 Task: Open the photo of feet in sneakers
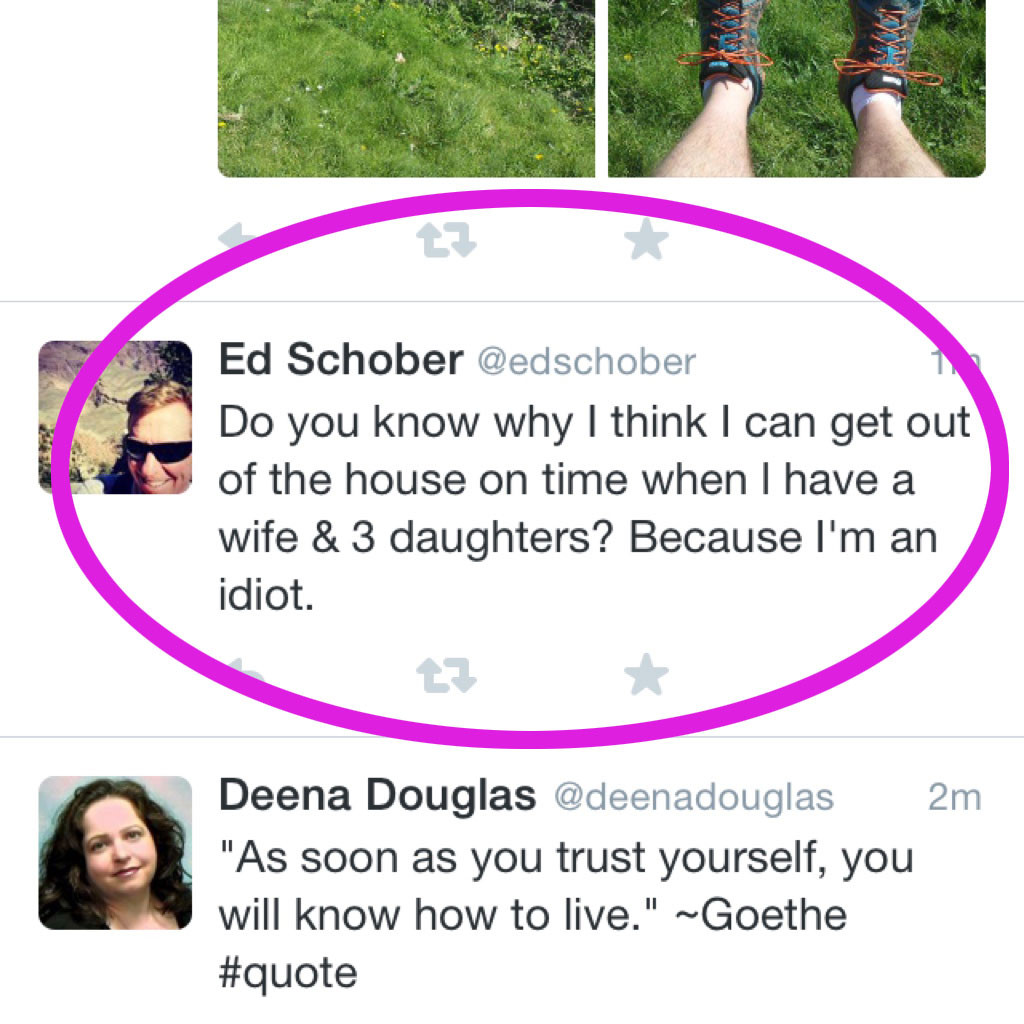pyautogui.click(x=796, y=88)
